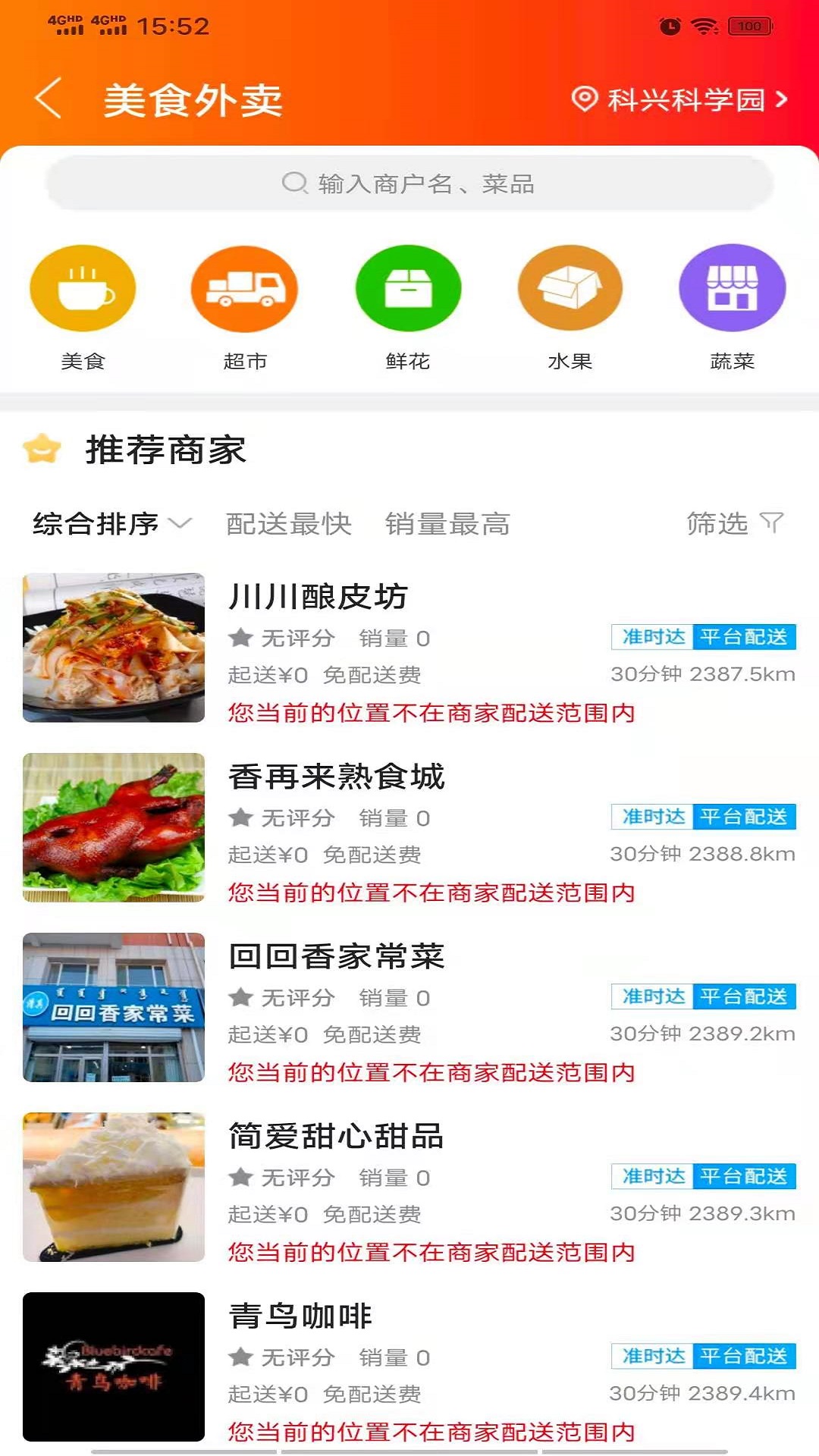The width and height of the screenshot is (819, 1456).
Task: Click the search magnifier in the search bar
Action: click(294, 183)
